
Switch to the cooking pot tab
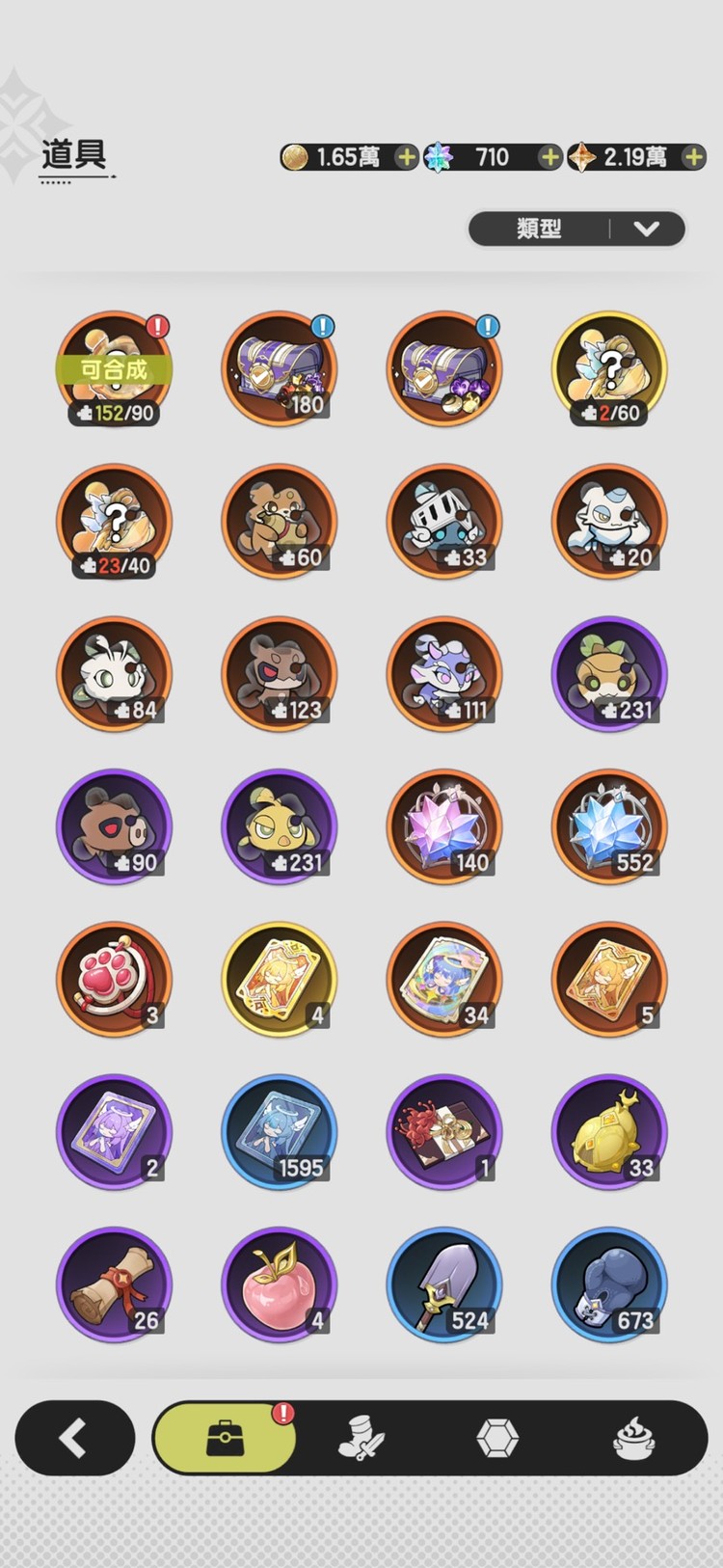click(x=634, y=1439)
